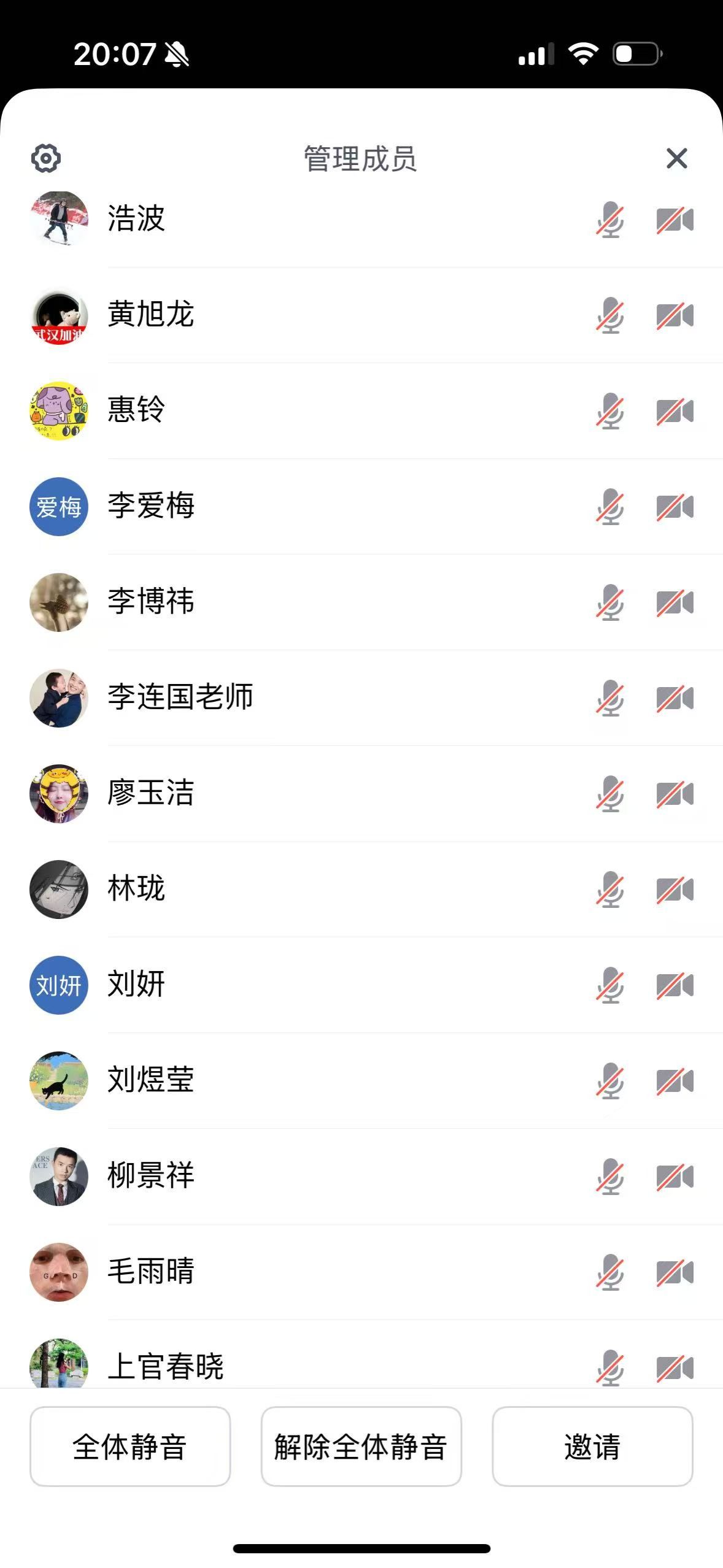Screen dimensions: 723x1568
Task: Toggle camera for 惠铃
Action: click(675, 412)
